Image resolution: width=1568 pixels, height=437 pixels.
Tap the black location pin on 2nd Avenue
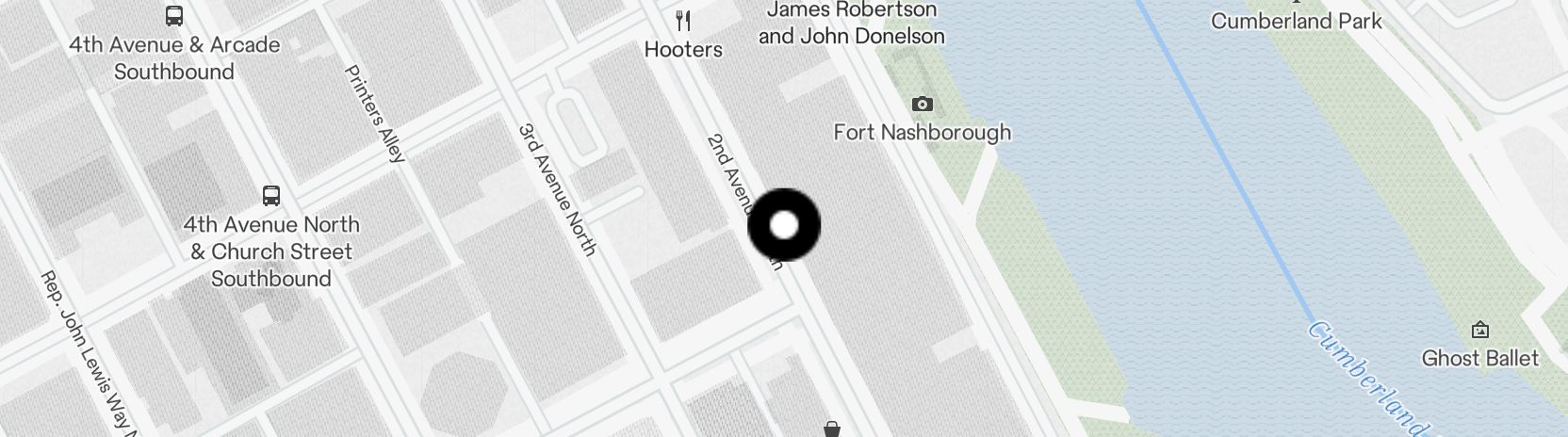pos(784,225)
